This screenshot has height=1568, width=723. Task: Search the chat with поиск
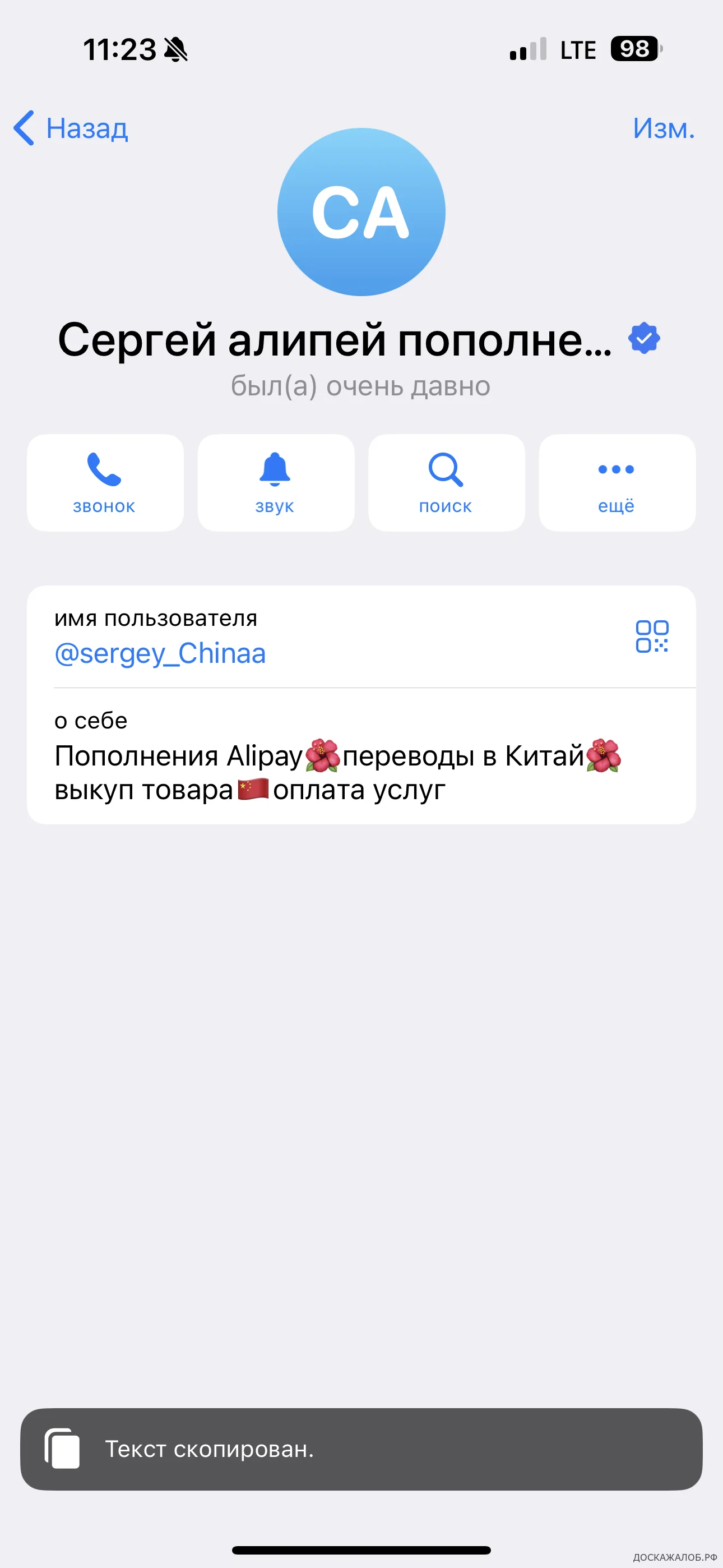(446, 483)
